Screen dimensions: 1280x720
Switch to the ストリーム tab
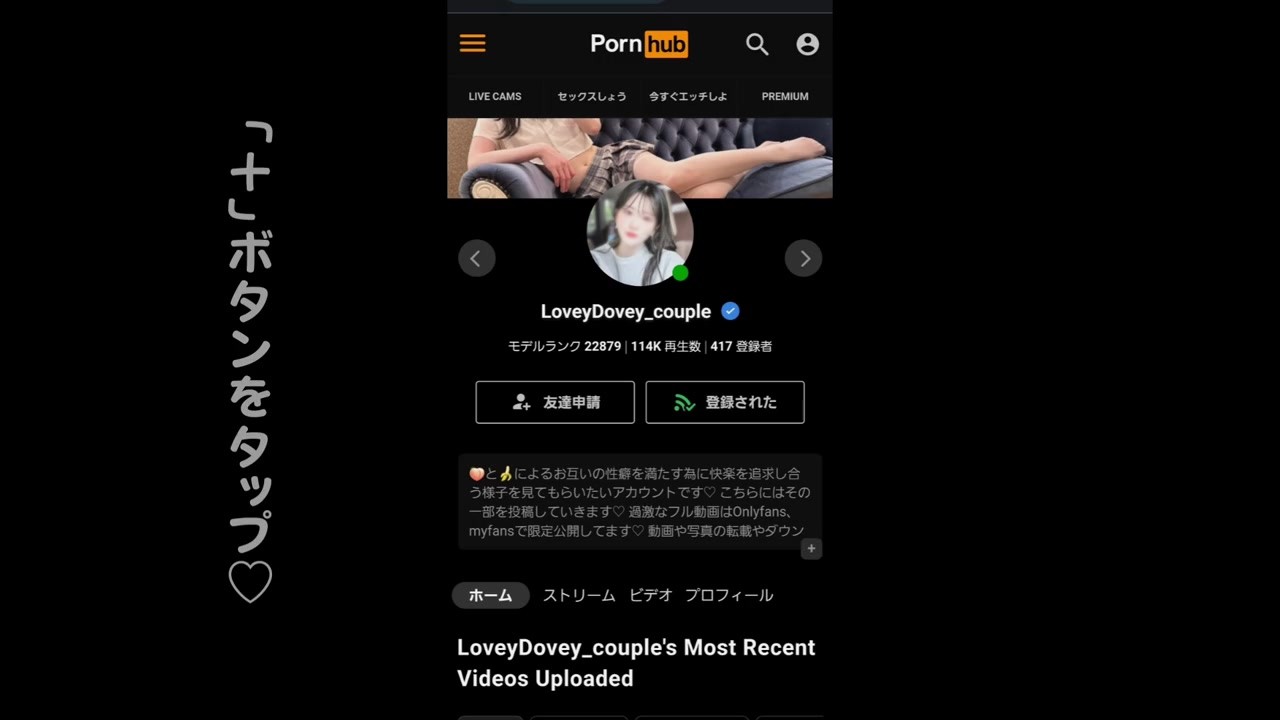tap(579, 595)
